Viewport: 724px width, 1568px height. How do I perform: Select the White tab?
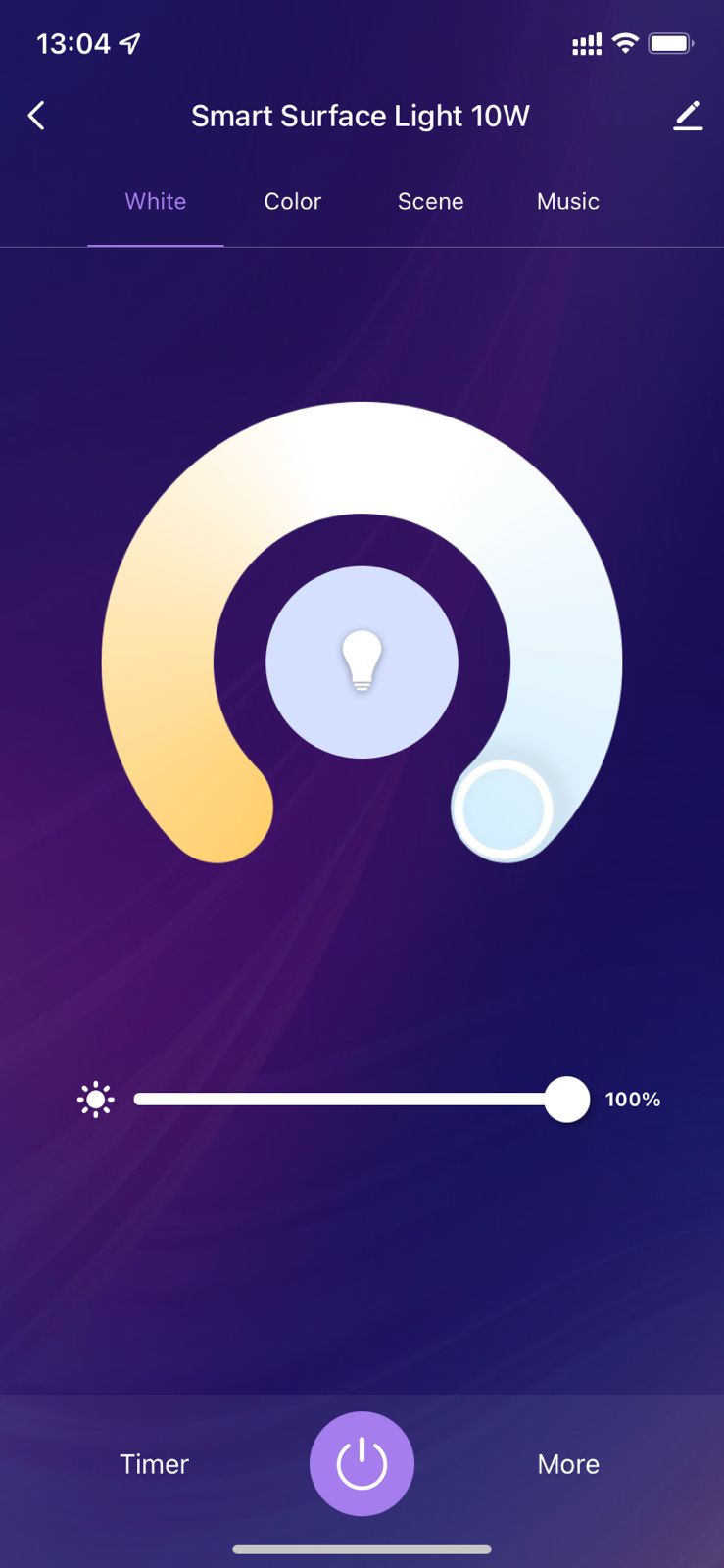[156, 201]
